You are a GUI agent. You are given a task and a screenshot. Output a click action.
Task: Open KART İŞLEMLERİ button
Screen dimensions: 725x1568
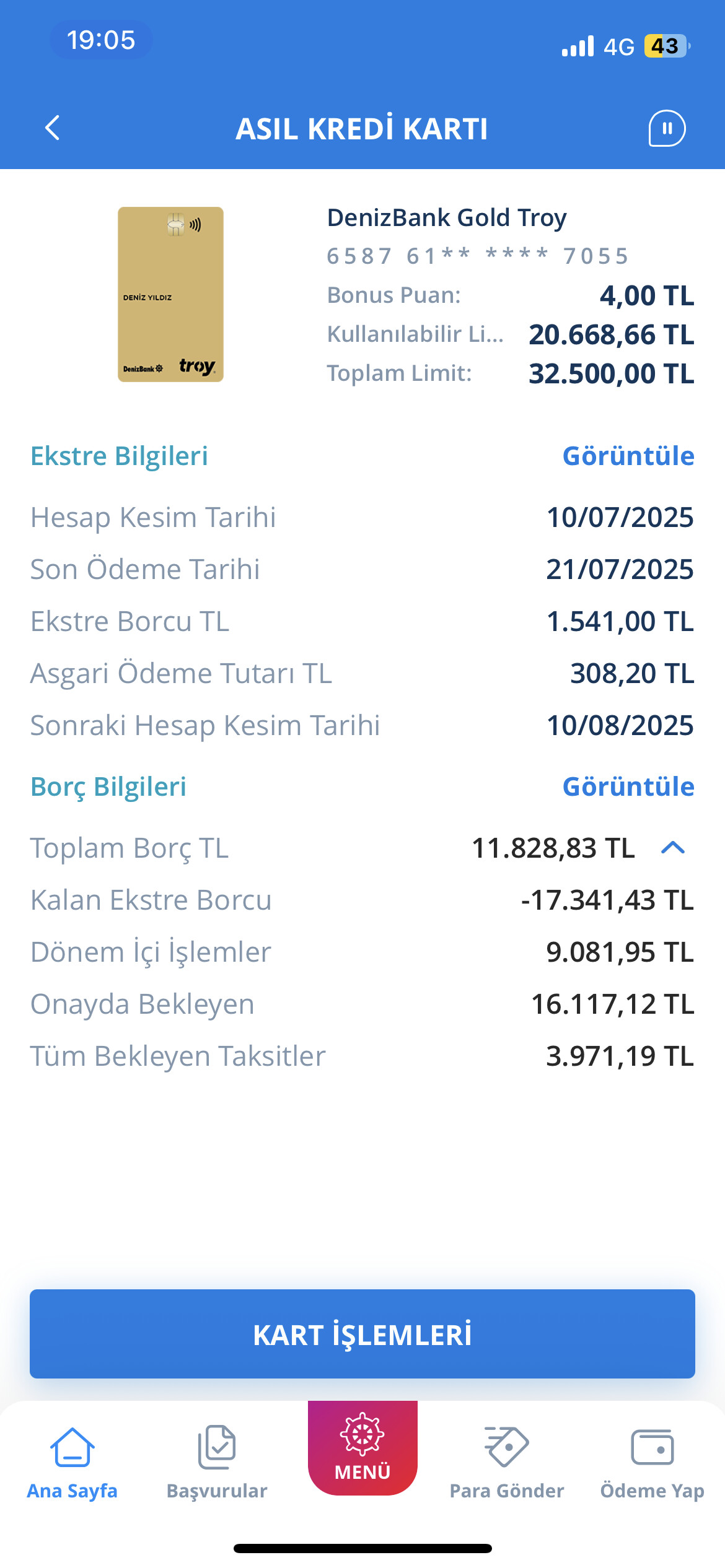coord(362,1335)
